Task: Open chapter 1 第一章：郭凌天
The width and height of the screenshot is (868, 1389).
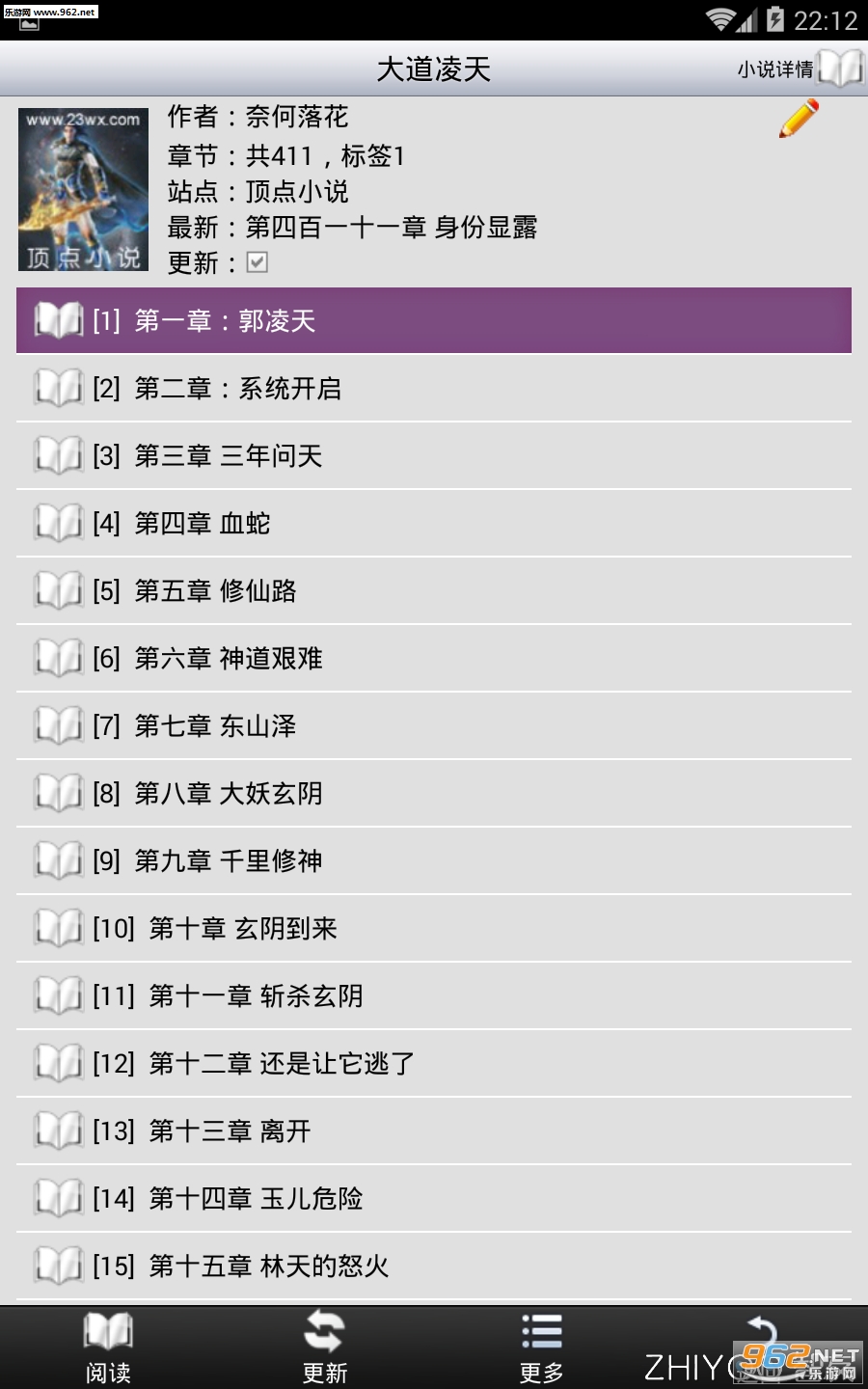Action: coord(434,320)
